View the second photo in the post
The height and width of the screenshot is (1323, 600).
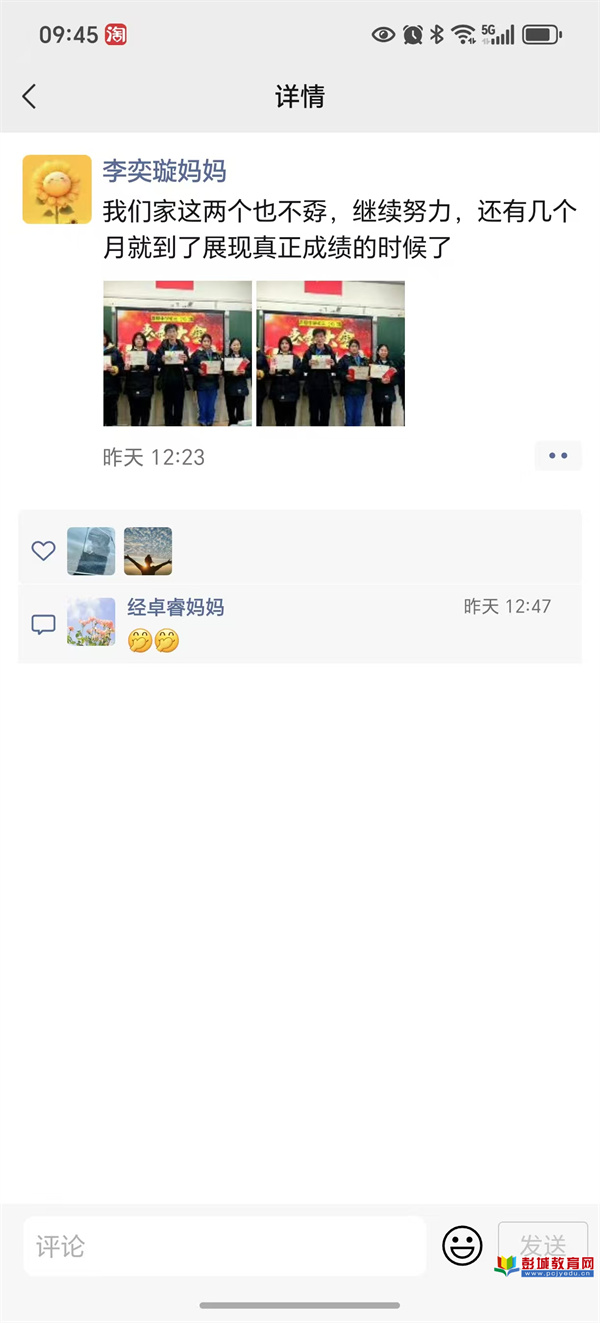[331, 353]
